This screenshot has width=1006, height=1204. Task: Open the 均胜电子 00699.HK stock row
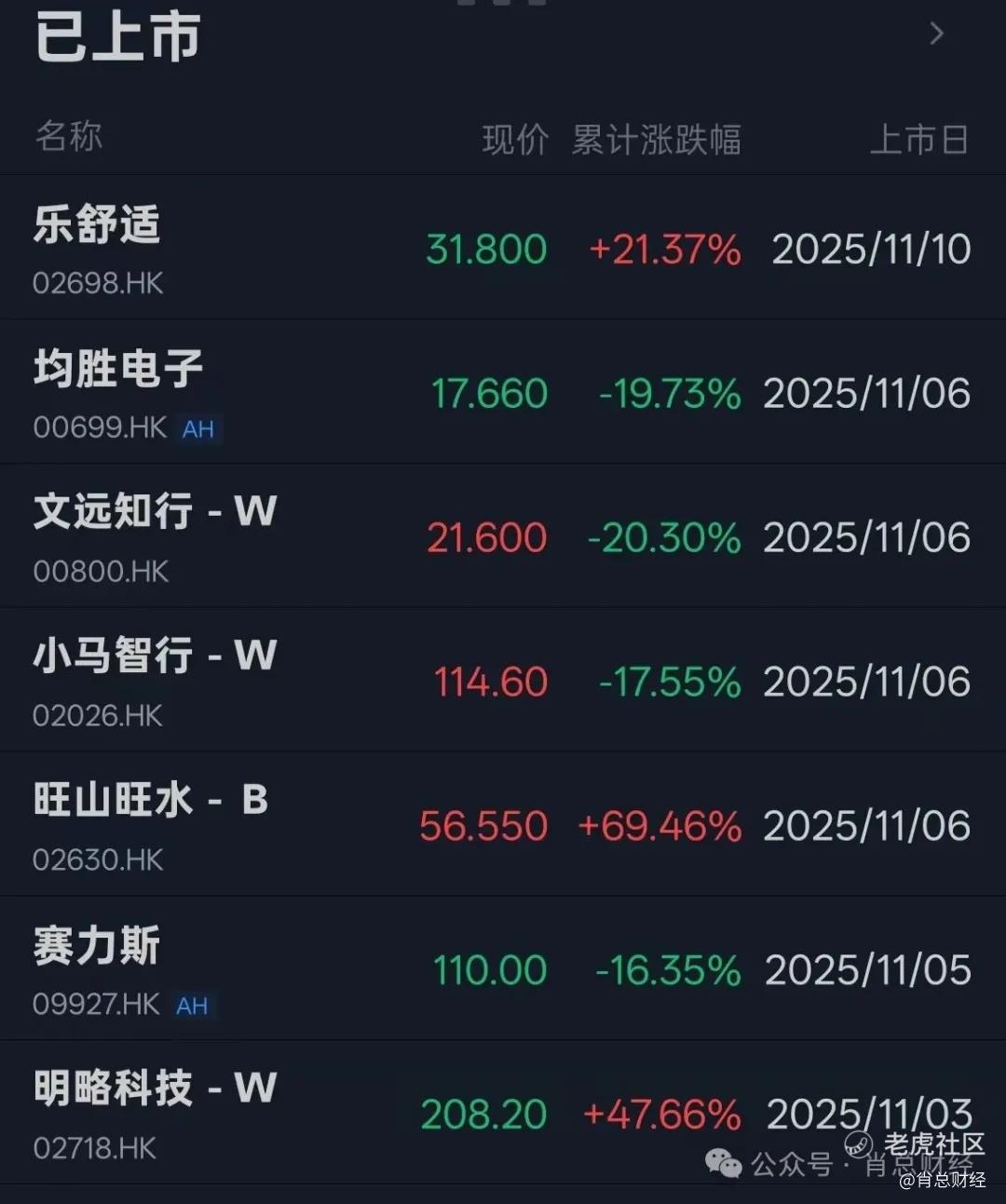pos(503,392)
